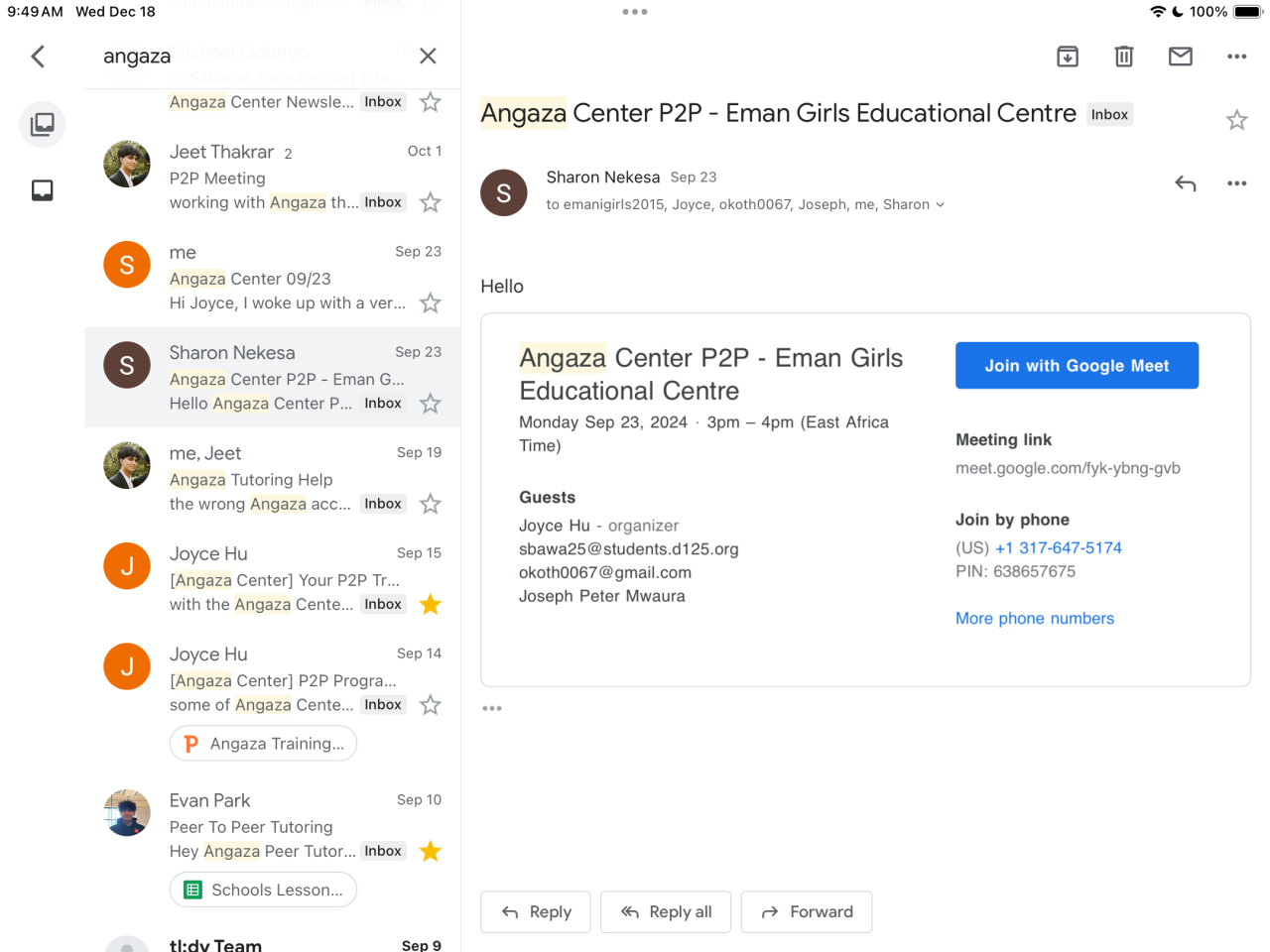Unstar Joyce Hu's Sep 15 email
1270x952 pixels.
[430, 604]
